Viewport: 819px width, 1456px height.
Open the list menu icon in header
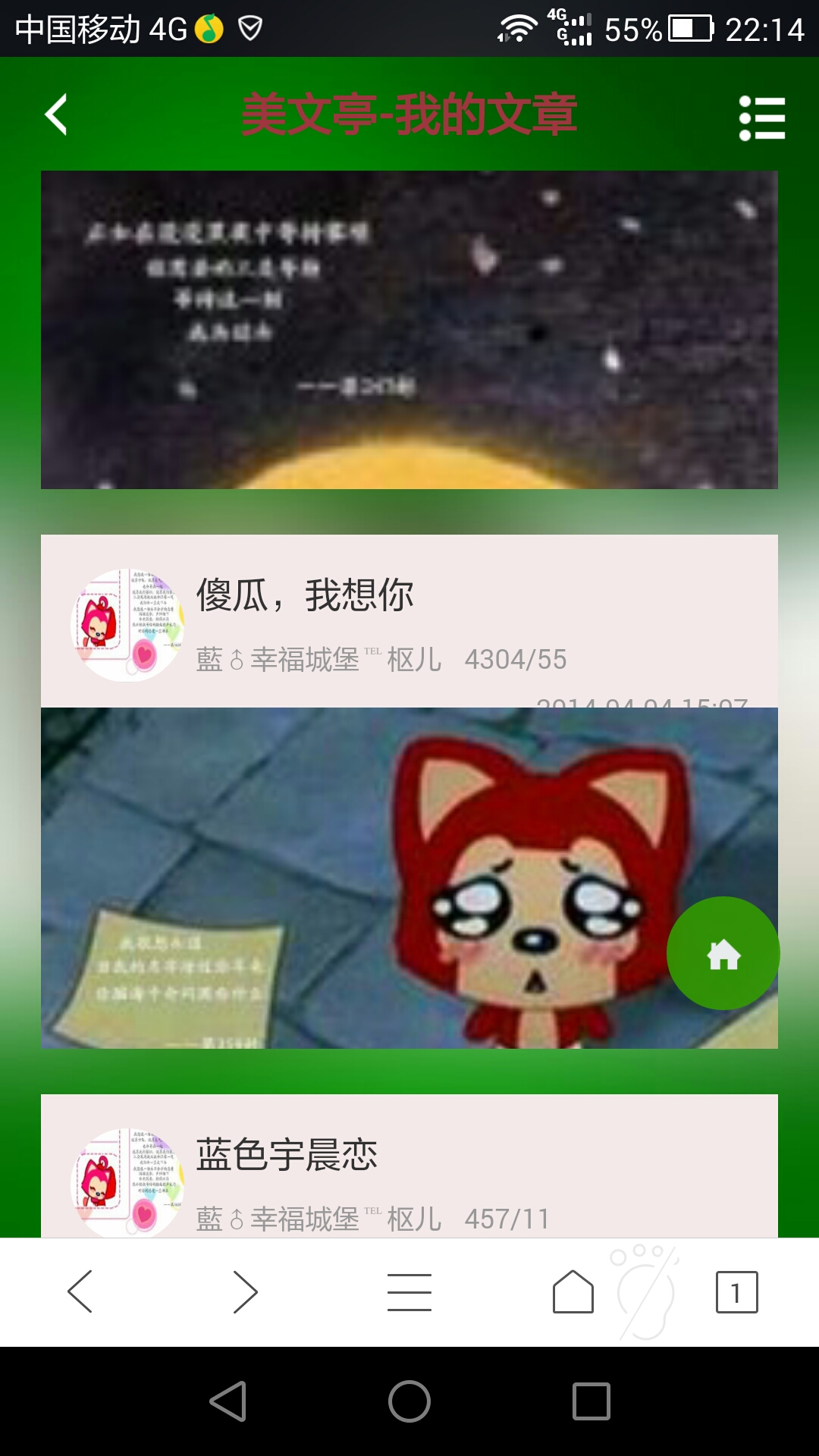coord(761,118)
